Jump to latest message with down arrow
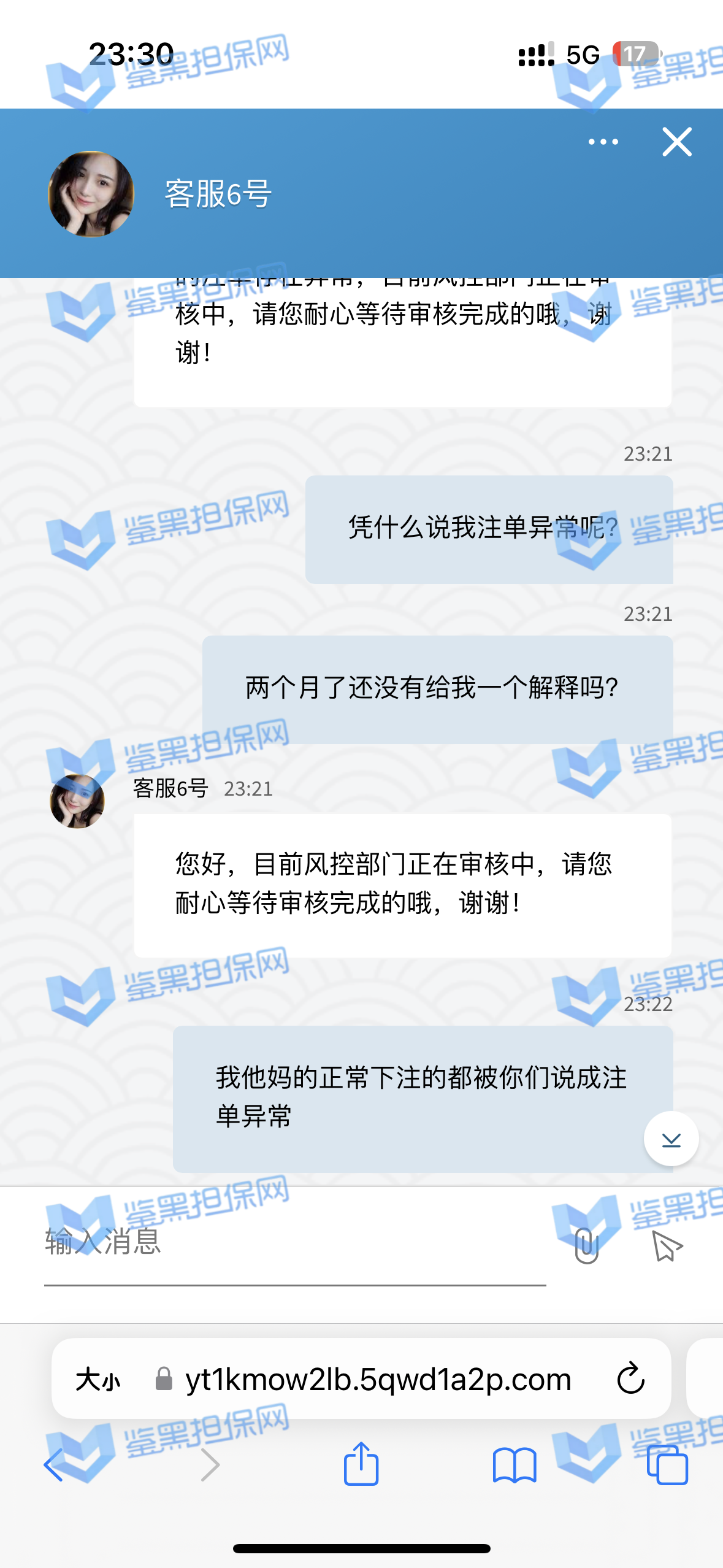 pyautogui.click(x=671, y=1139)
